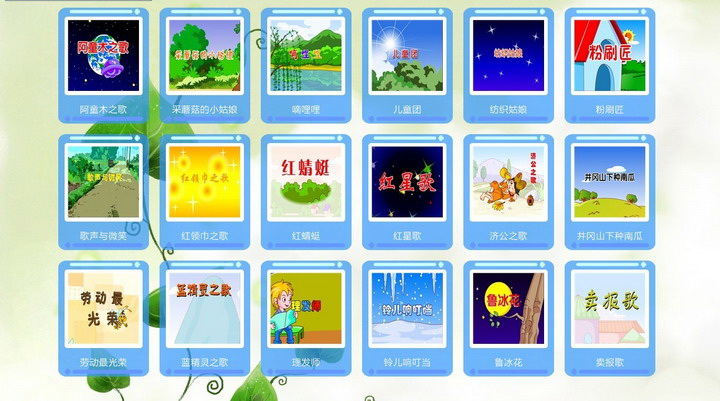Open 红领巾之歌 song tile
The width and height of the screenshot is (720, 401).
[x=204, y=181]
